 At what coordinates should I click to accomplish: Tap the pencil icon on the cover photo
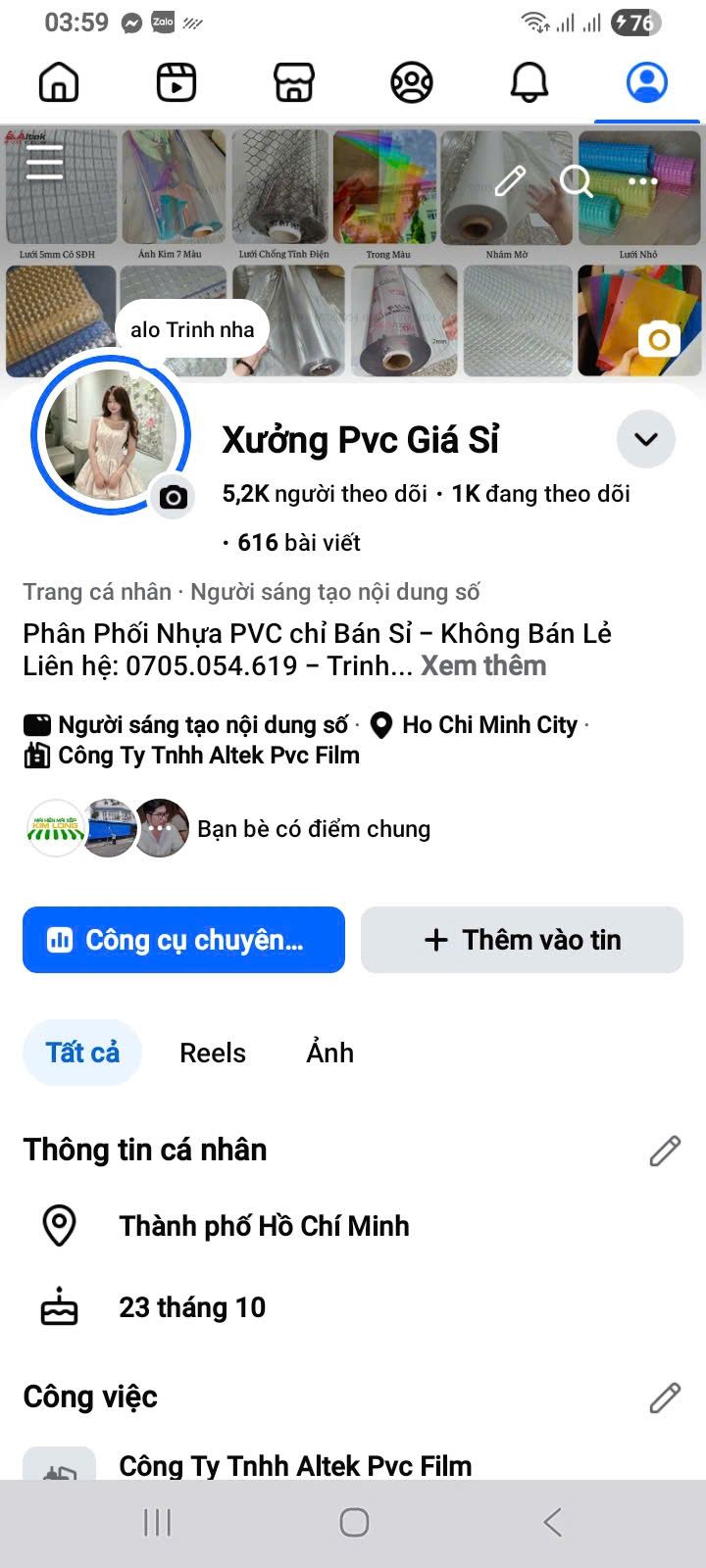pos(510,181)
